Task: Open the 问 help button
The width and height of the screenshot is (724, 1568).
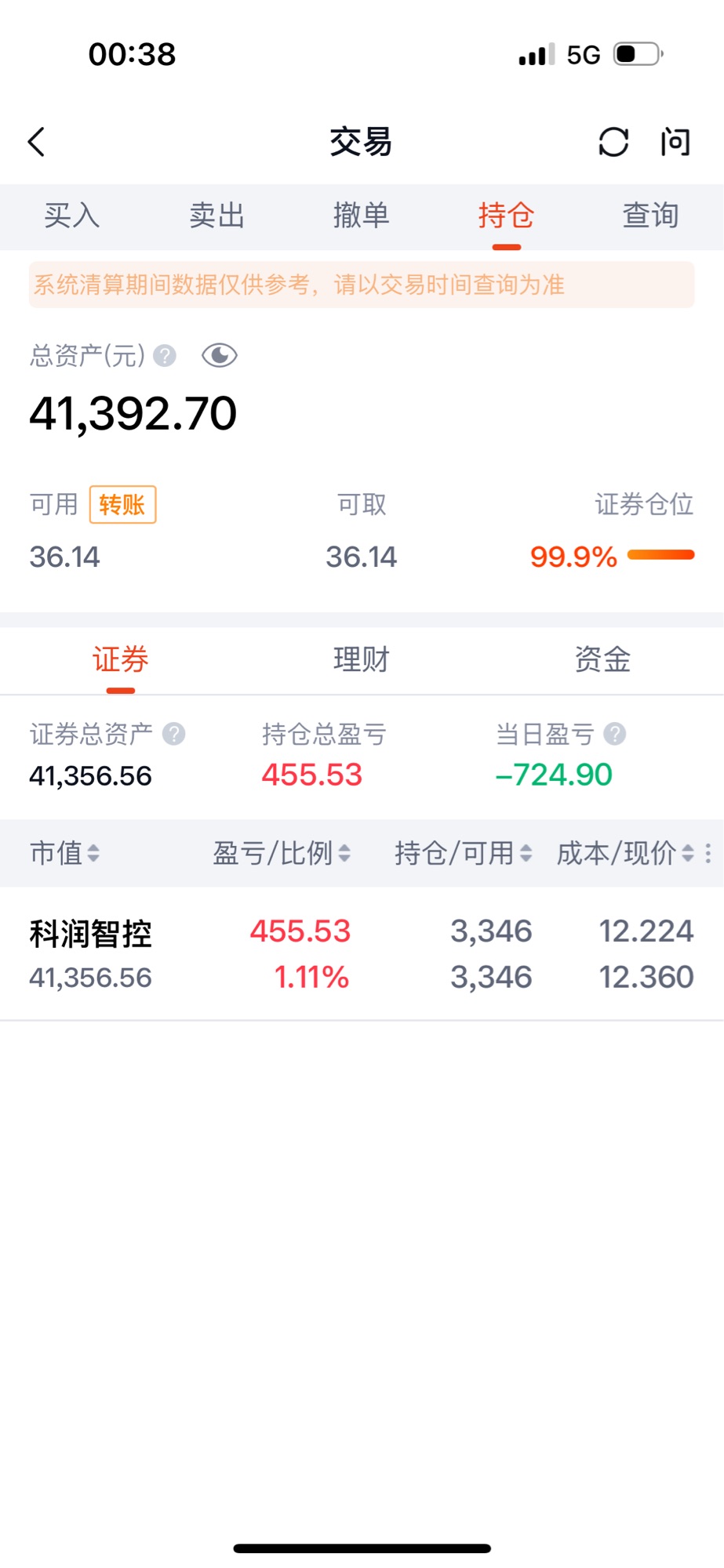Action: (675, 142)
